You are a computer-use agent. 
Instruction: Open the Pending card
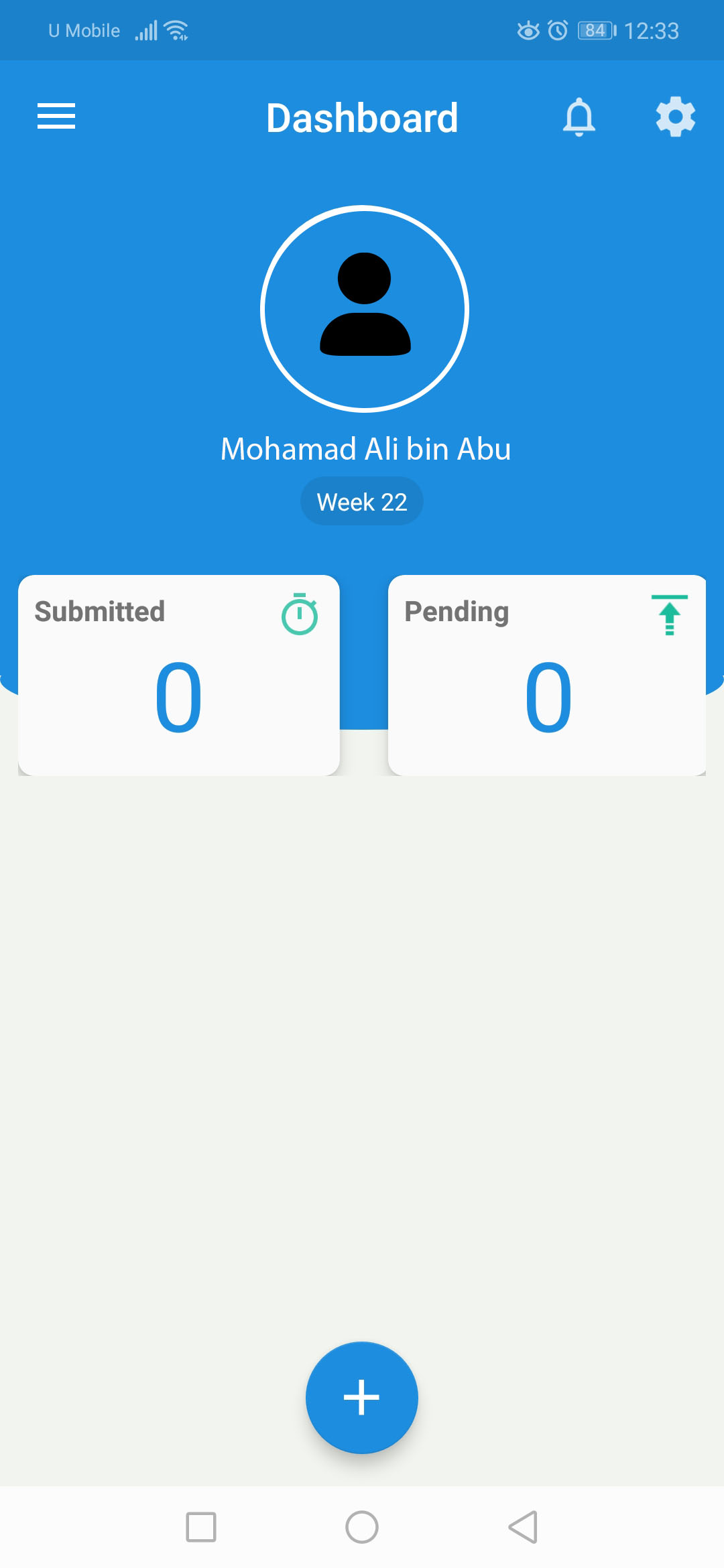(x=546, y=675)
